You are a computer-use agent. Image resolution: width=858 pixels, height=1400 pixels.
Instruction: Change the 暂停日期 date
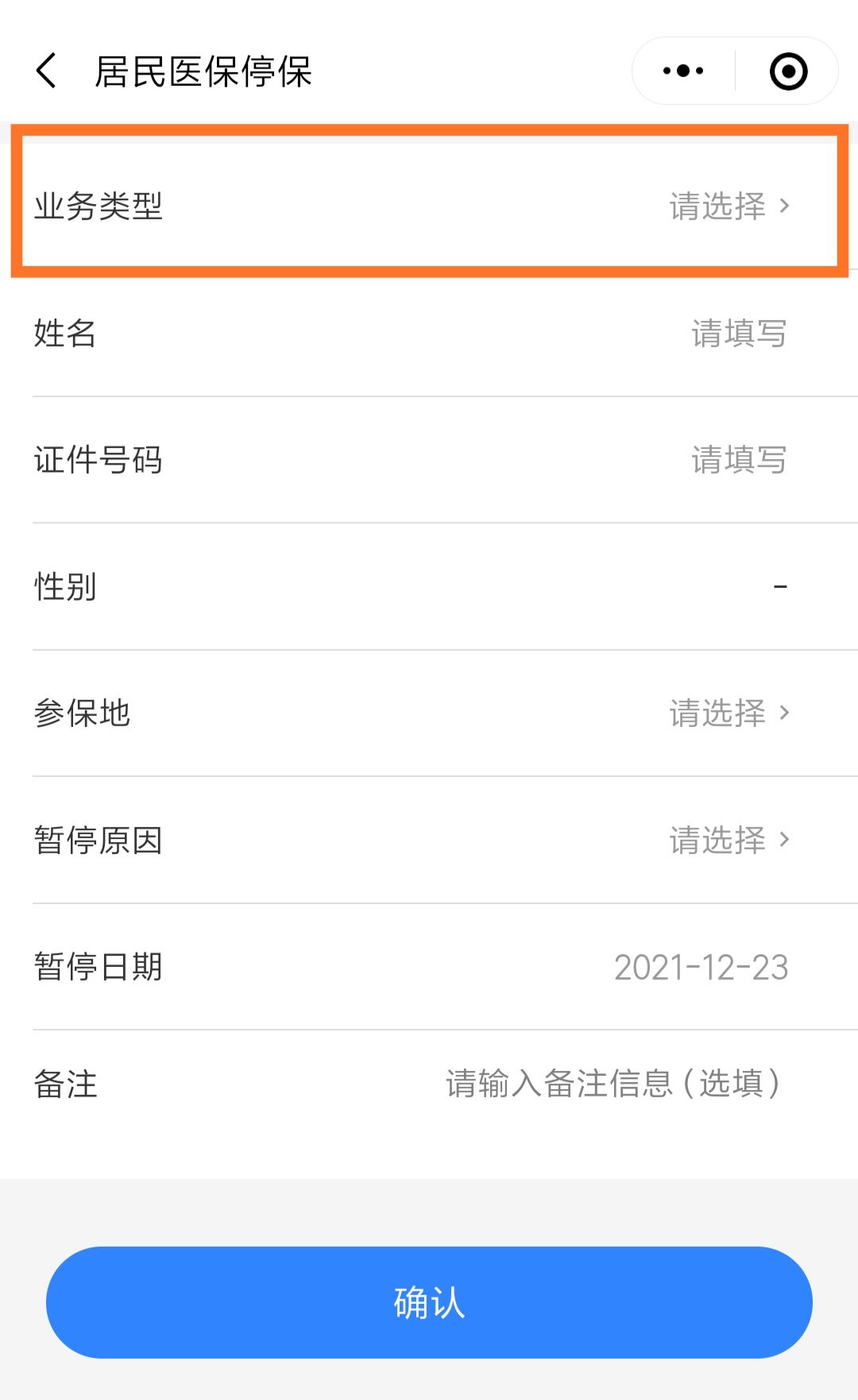(701, 967)
